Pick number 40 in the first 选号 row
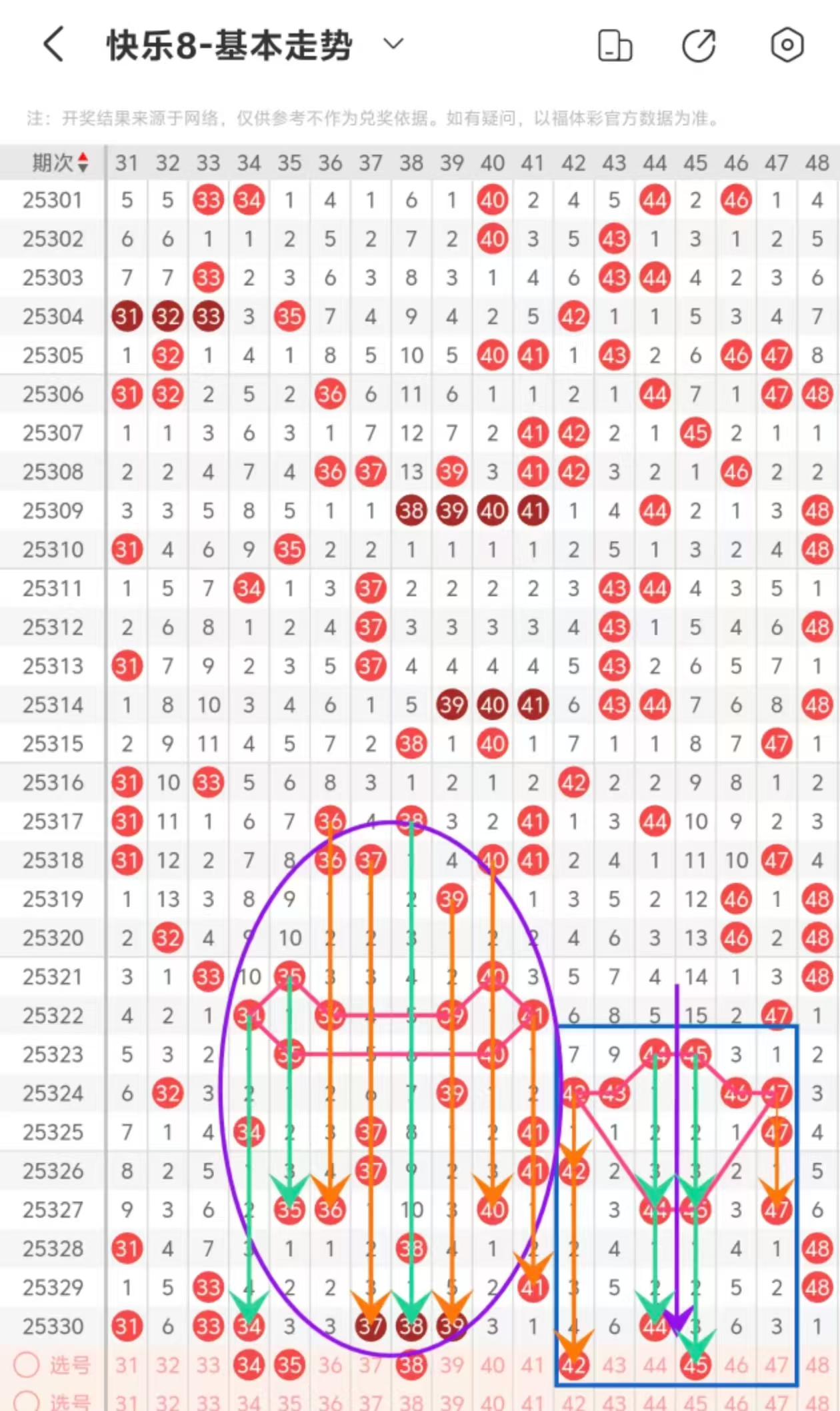Viewport: 840px width, 1411px height. click(x=493, y=1365)
